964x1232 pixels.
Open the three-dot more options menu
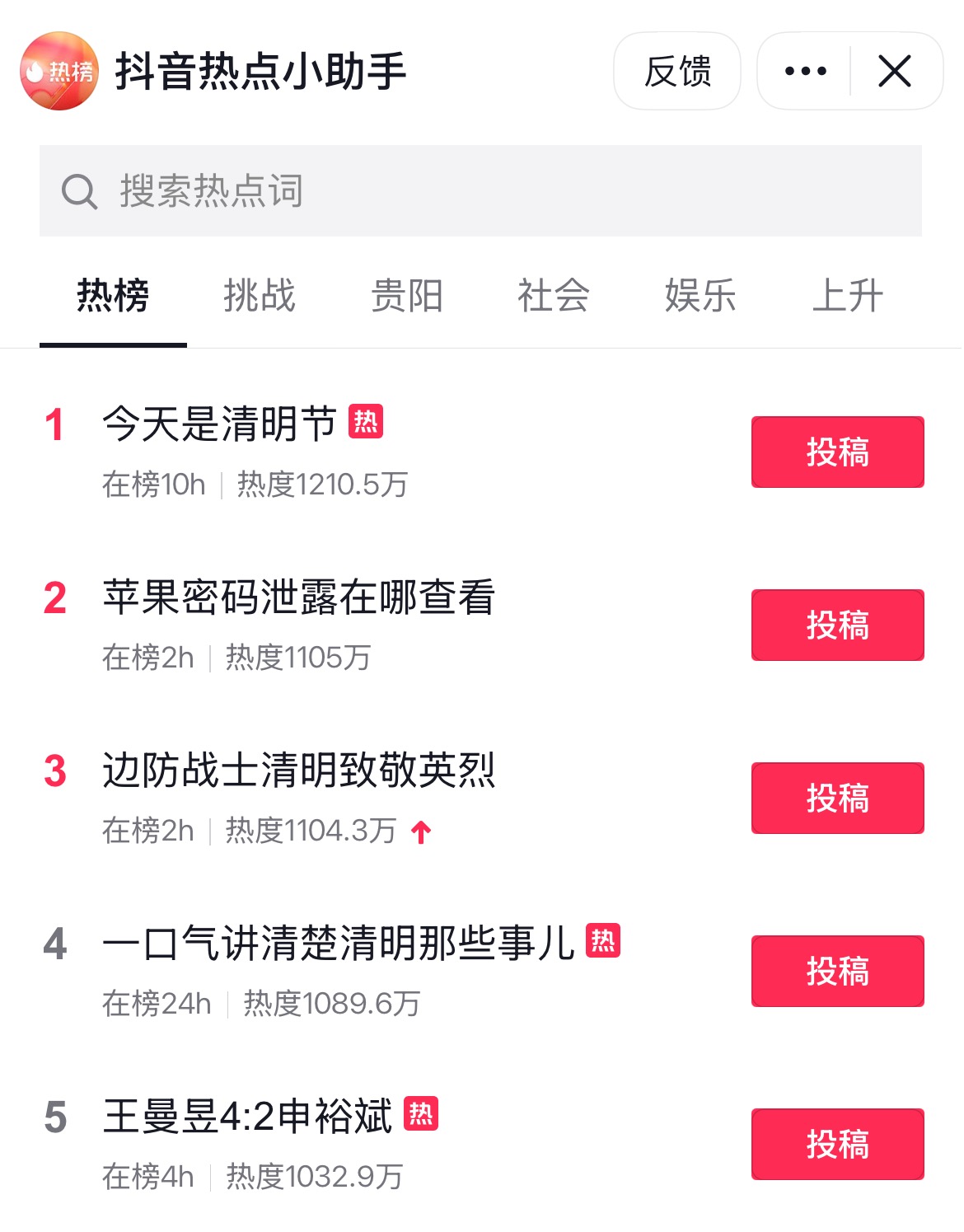coord(805,72)
